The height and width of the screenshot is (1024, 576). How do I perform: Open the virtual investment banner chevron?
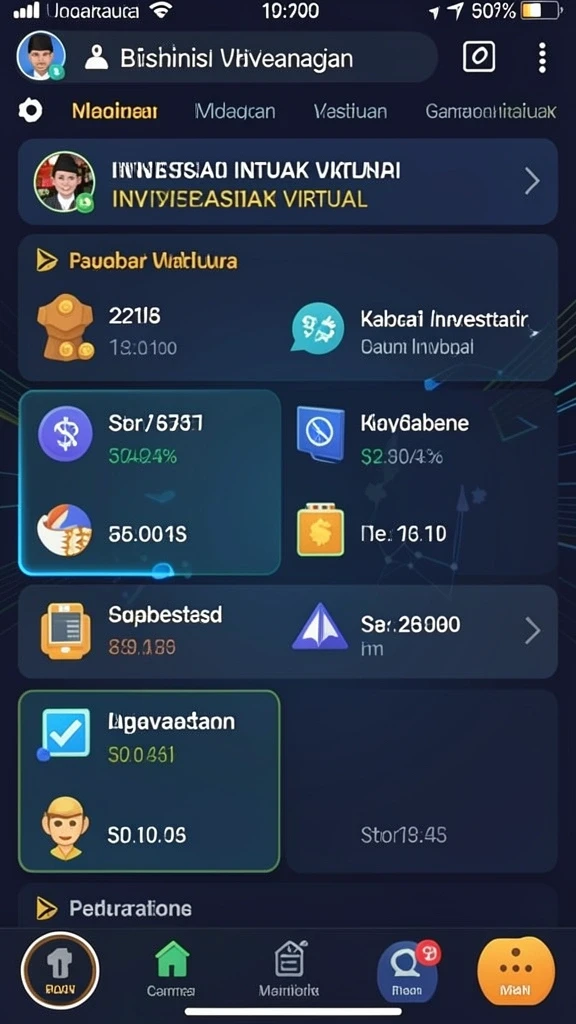[532, 181]
